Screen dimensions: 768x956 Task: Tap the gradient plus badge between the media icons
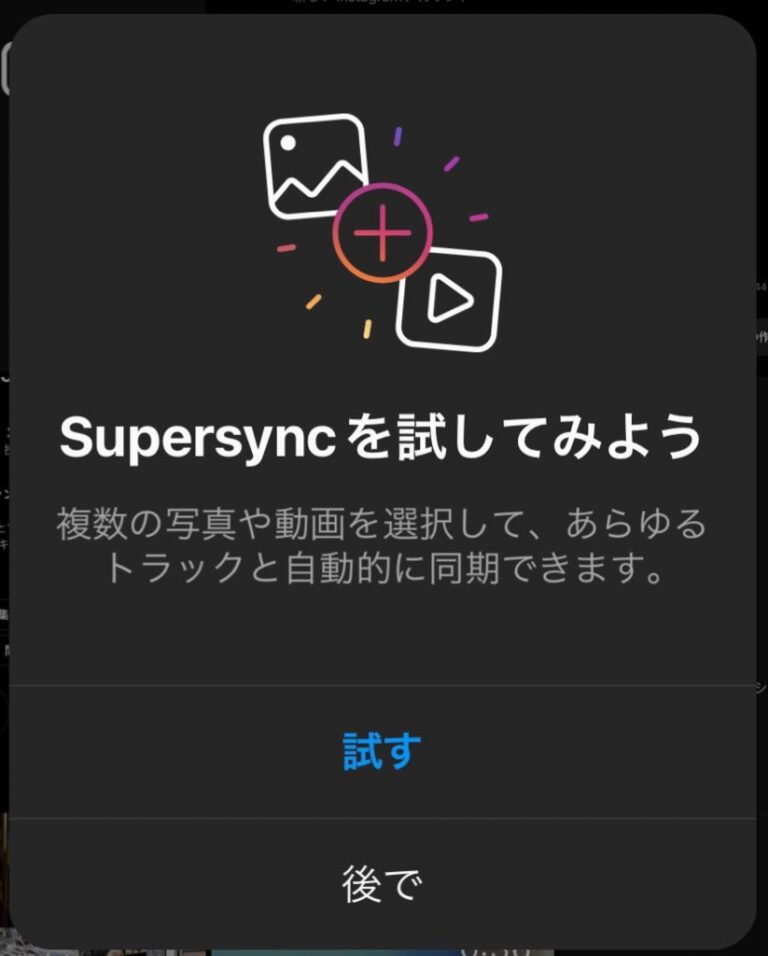pyautogui.click(x=383, y=232)
